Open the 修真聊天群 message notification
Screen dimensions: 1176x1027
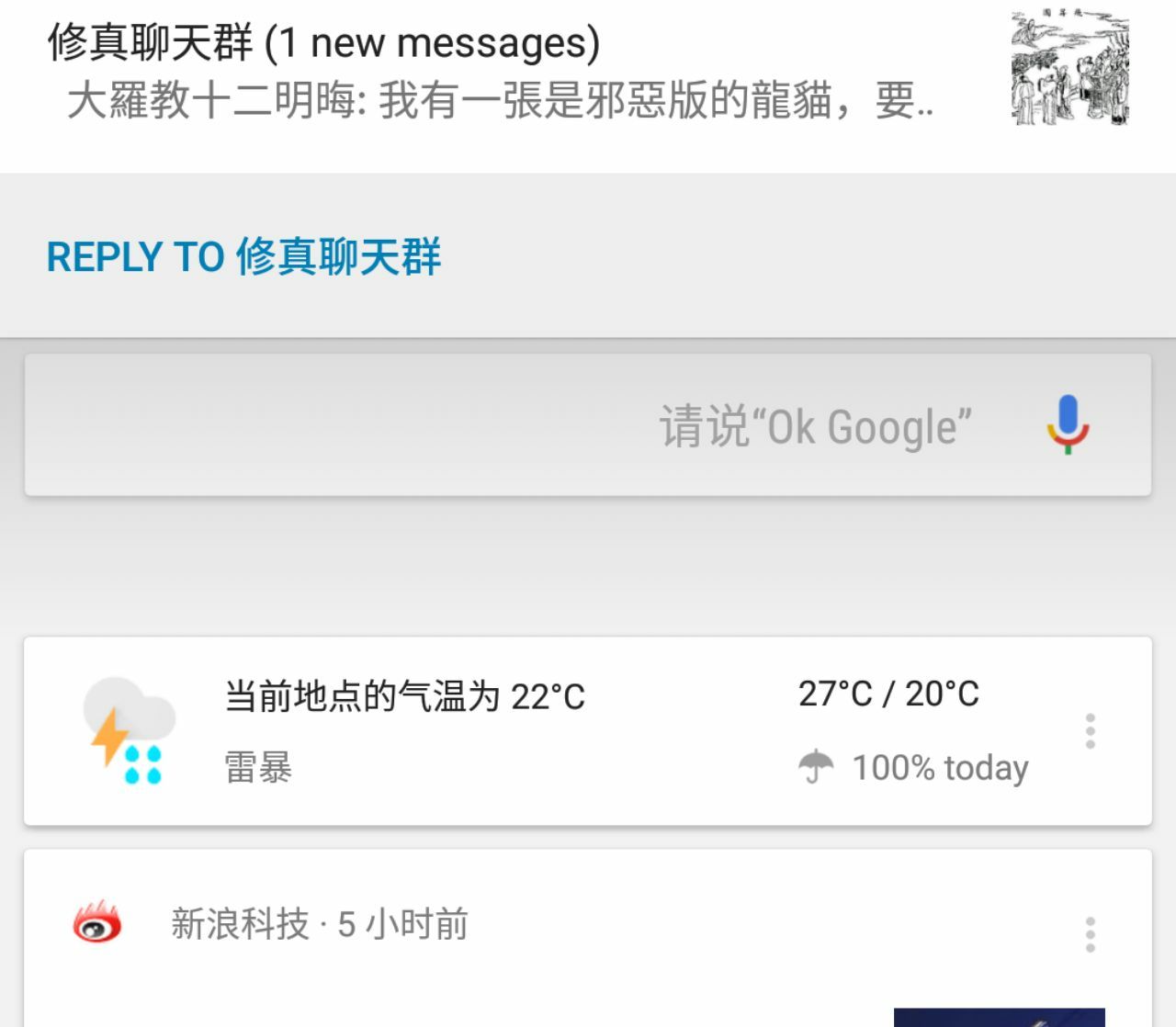pyautogui.click(x=496, y=73)
